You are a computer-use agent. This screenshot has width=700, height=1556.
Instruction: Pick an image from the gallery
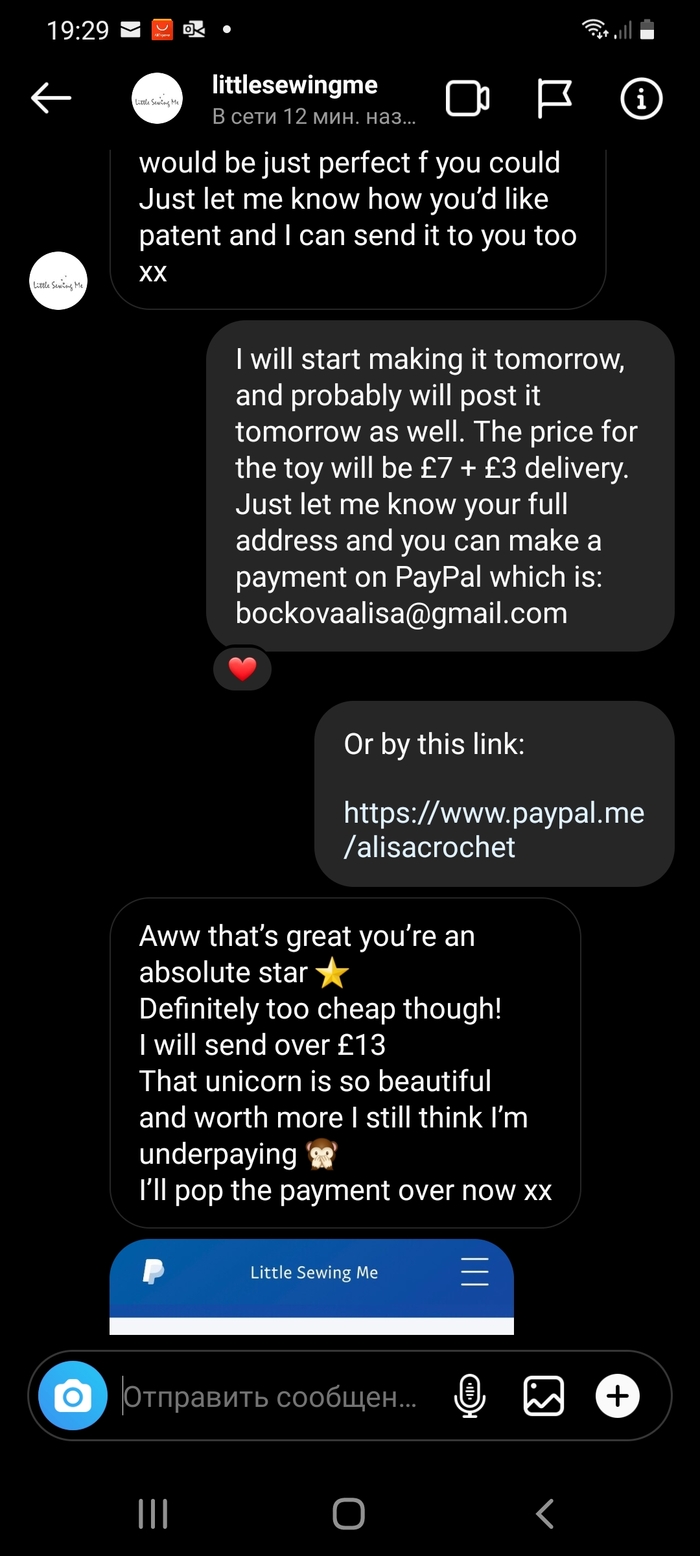pos(543,1395)
